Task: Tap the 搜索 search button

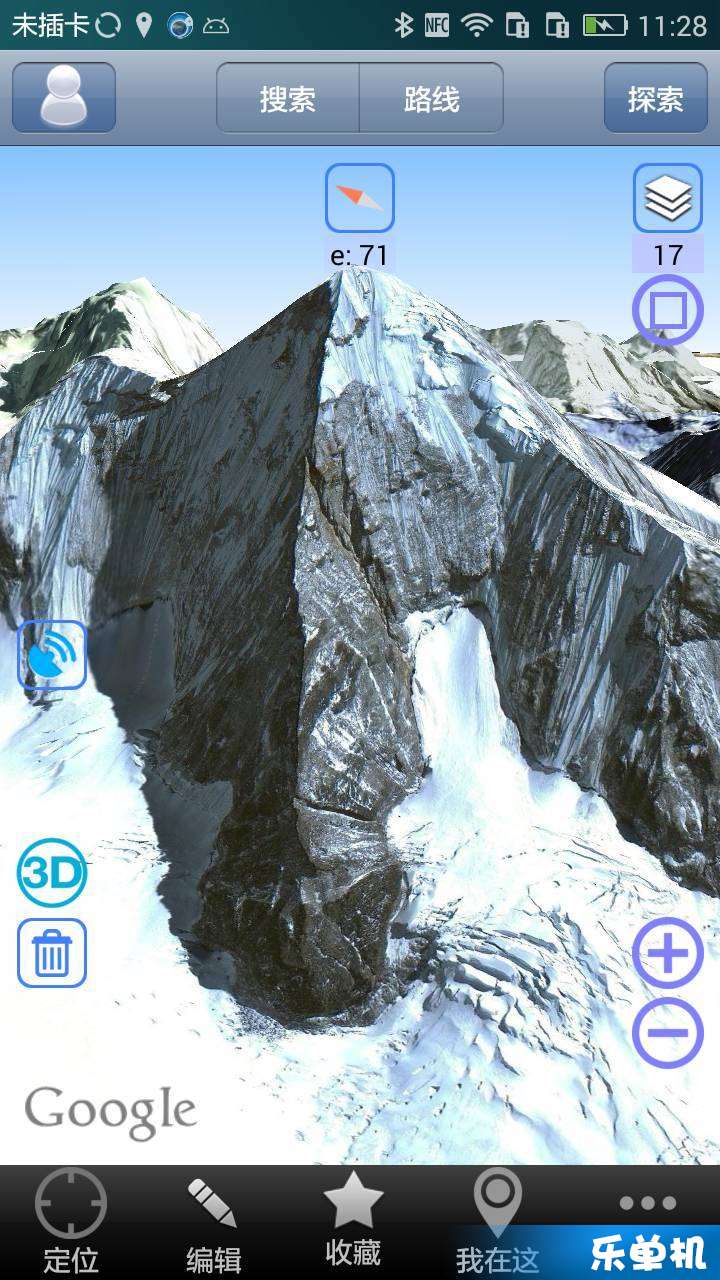Action: [288, 98]
